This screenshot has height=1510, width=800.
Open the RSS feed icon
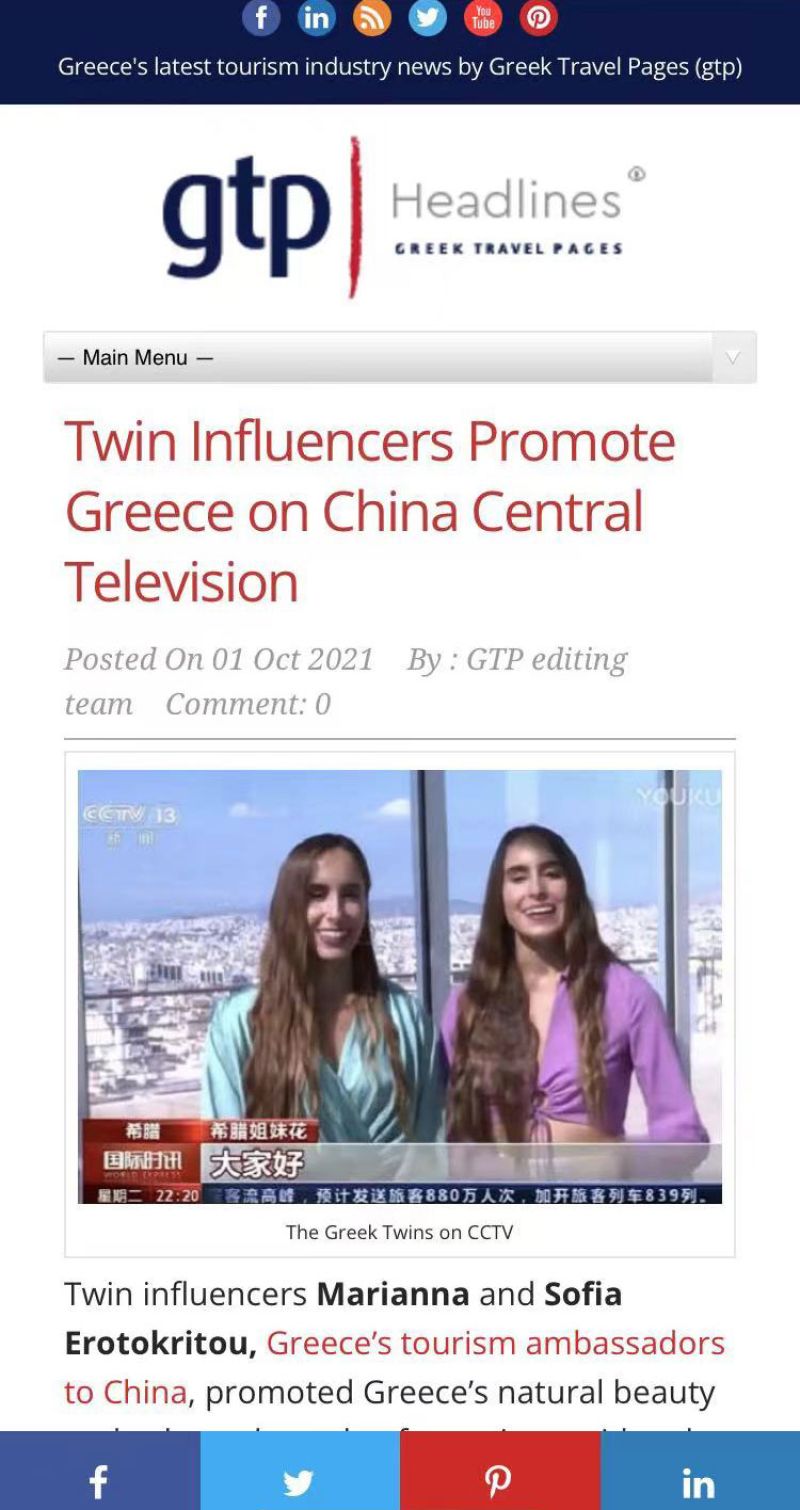point(372,18)
